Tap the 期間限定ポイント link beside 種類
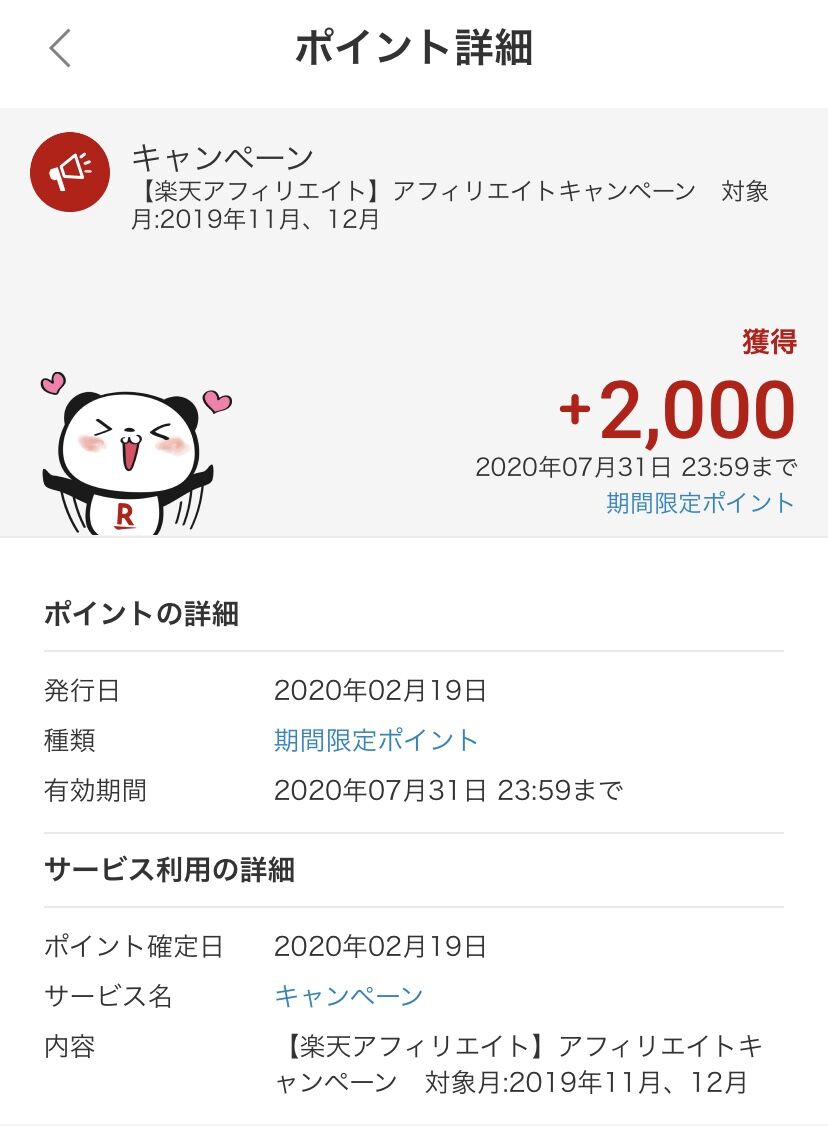Viewport: 828px width, 1126px height. click(x=376, y=741)
